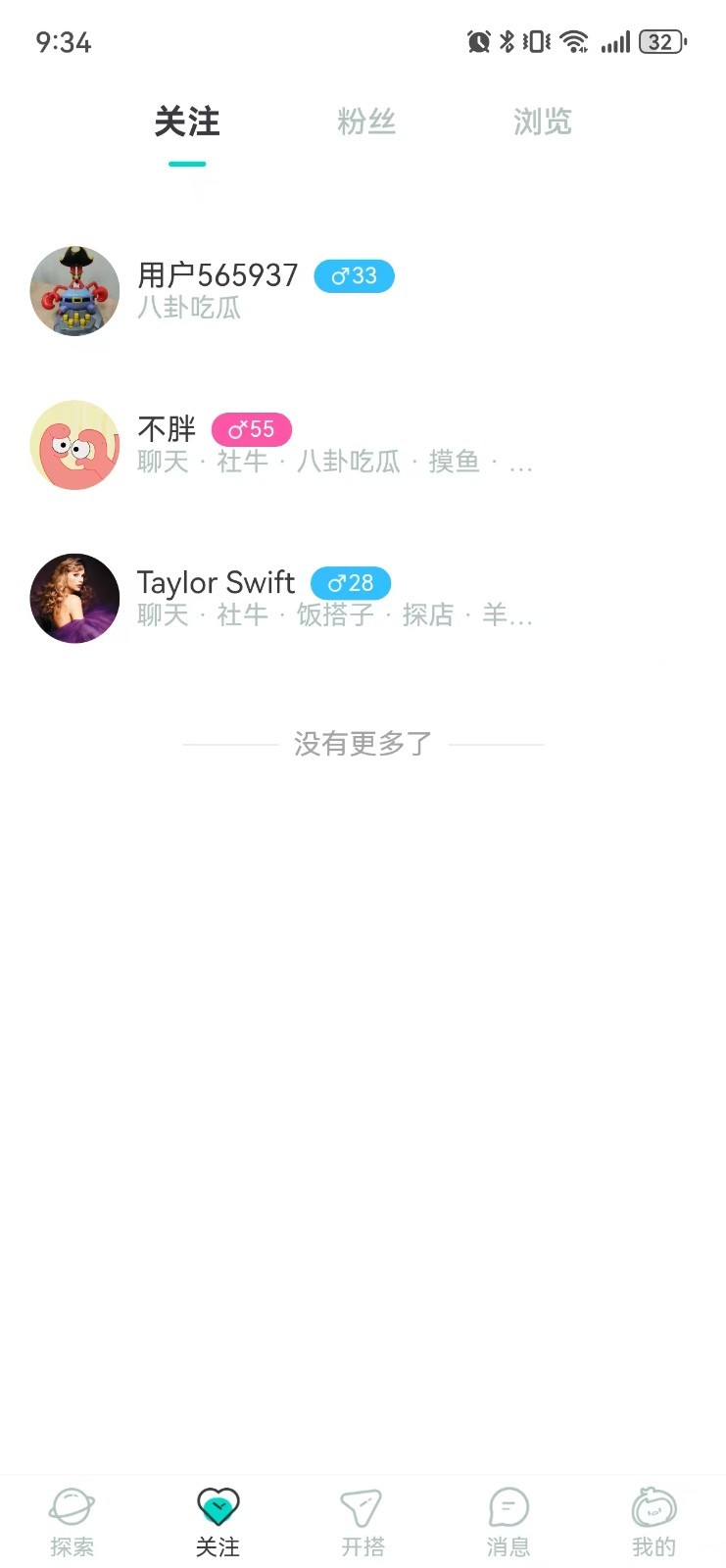The image size is (726, 1568).
Task: Tap the ♂28 badge beside Taylor Swift
Action: pyautogui.click(x=350, y=582)
